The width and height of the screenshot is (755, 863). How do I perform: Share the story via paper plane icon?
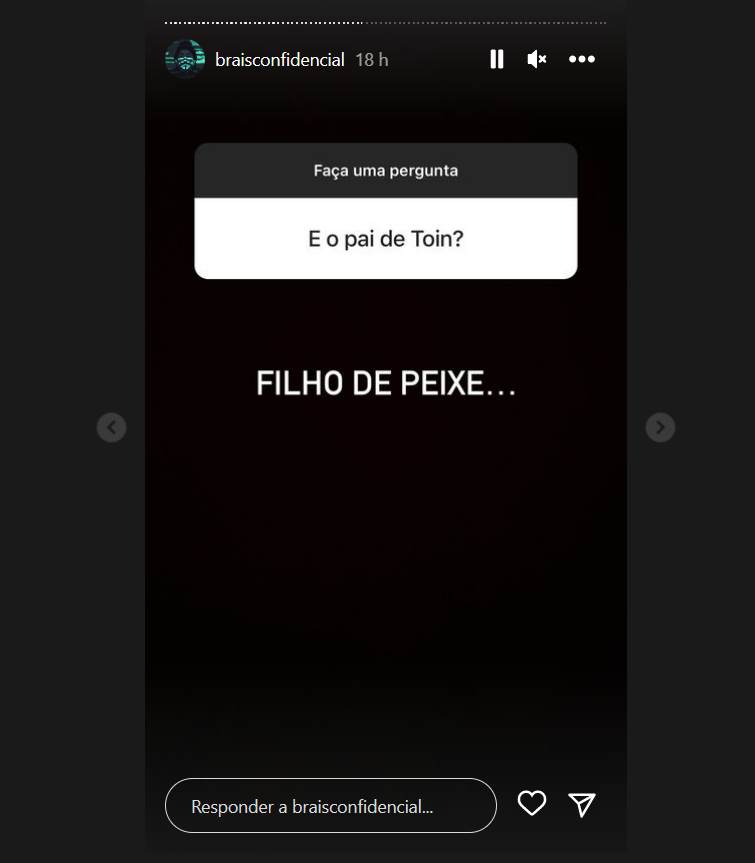[x=582, y=804]
